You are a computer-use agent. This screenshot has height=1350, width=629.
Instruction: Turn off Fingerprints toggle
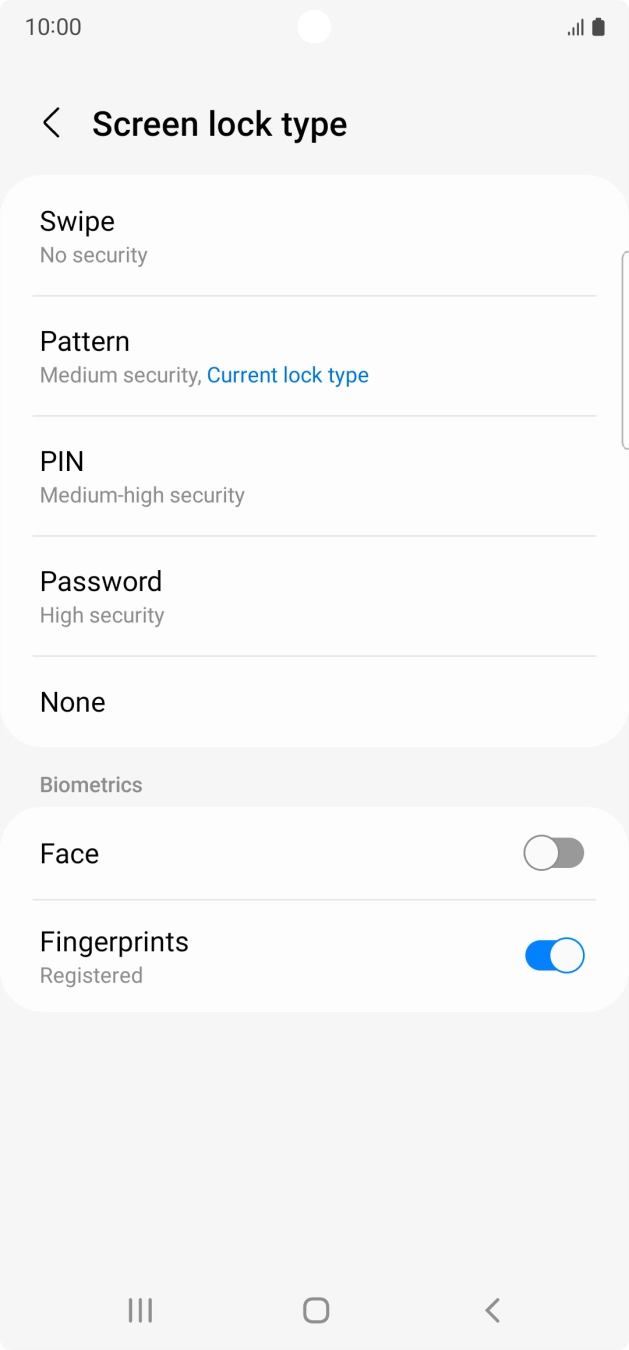[x=554, y=956]
